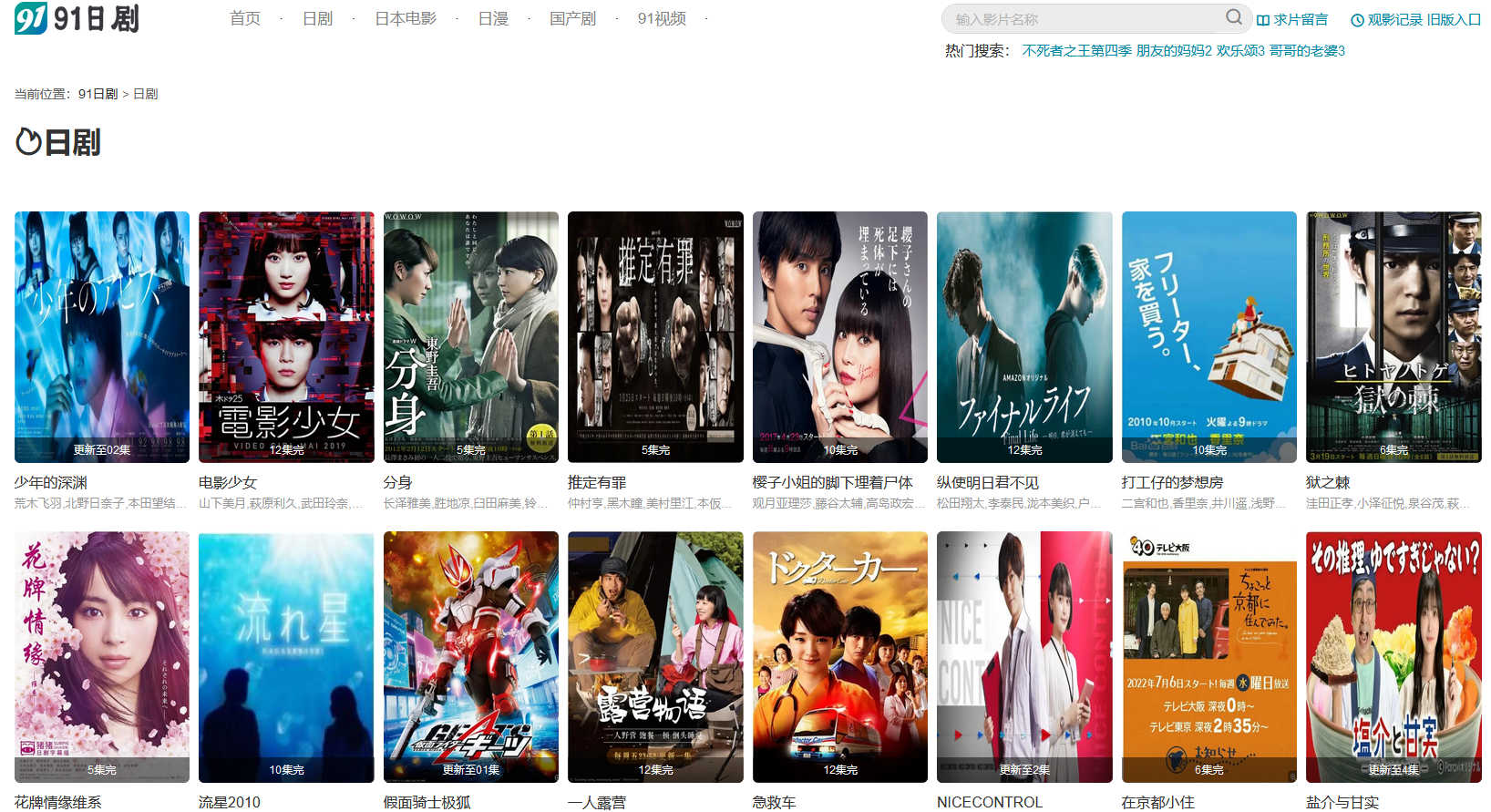
Task: Open 樱子小姐的脚下埋着尸体 poster
Action: [x=839, y=337]
